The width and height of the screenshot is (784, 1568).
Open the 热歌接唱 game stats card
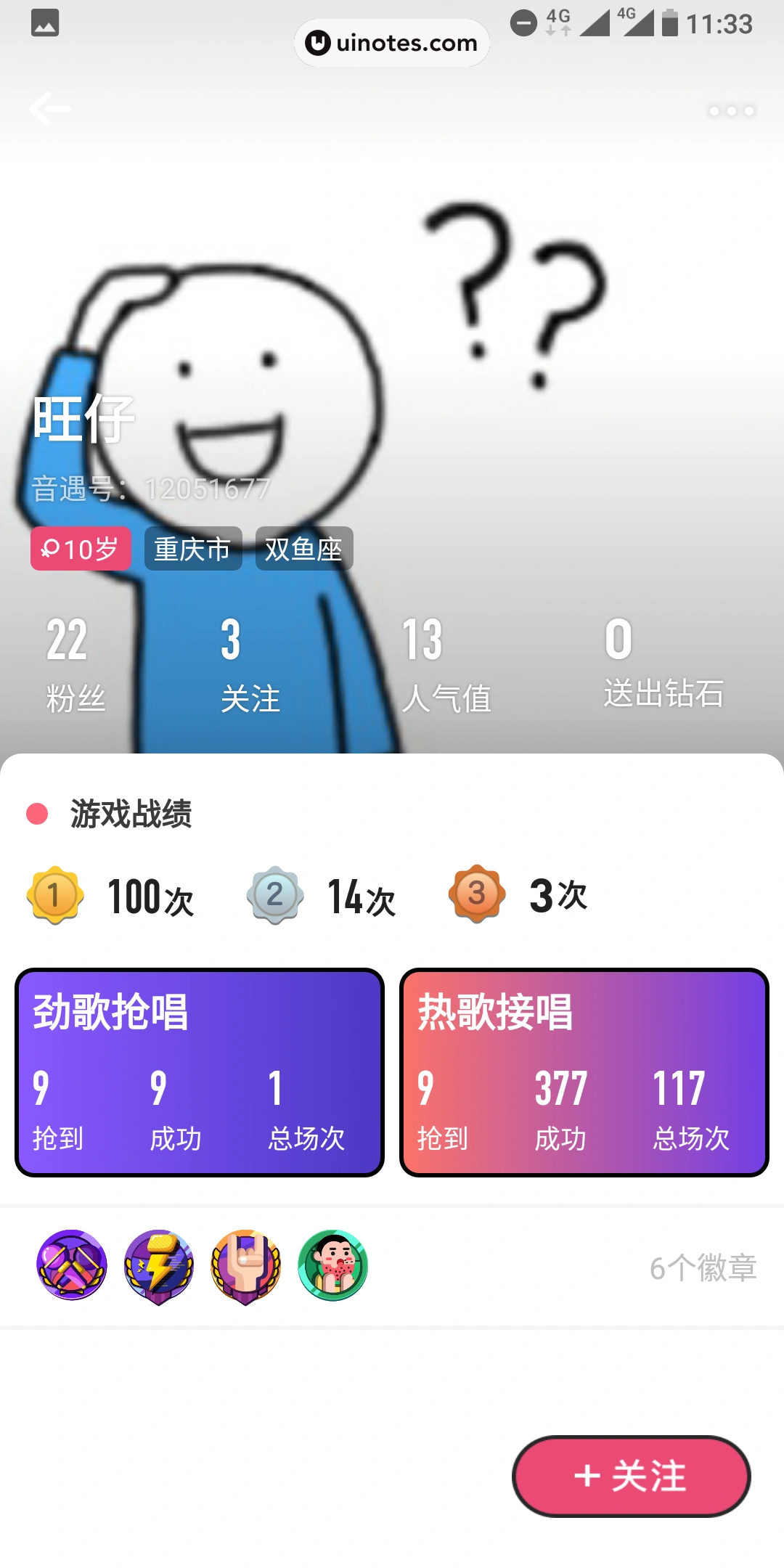[584, 1072]
